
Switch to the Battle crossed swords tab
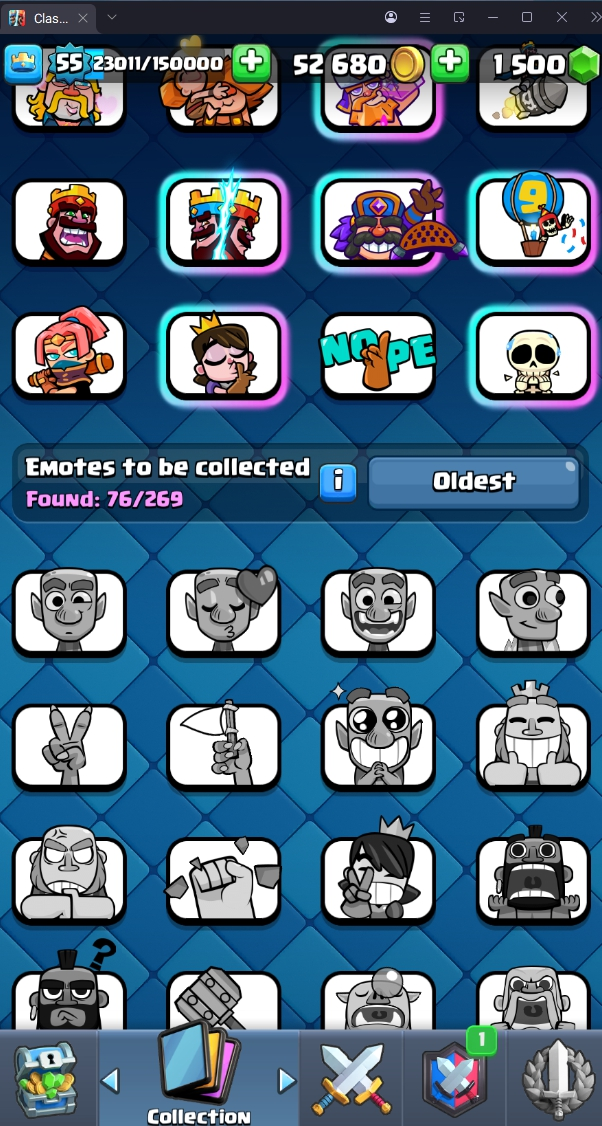point(351,1078)
